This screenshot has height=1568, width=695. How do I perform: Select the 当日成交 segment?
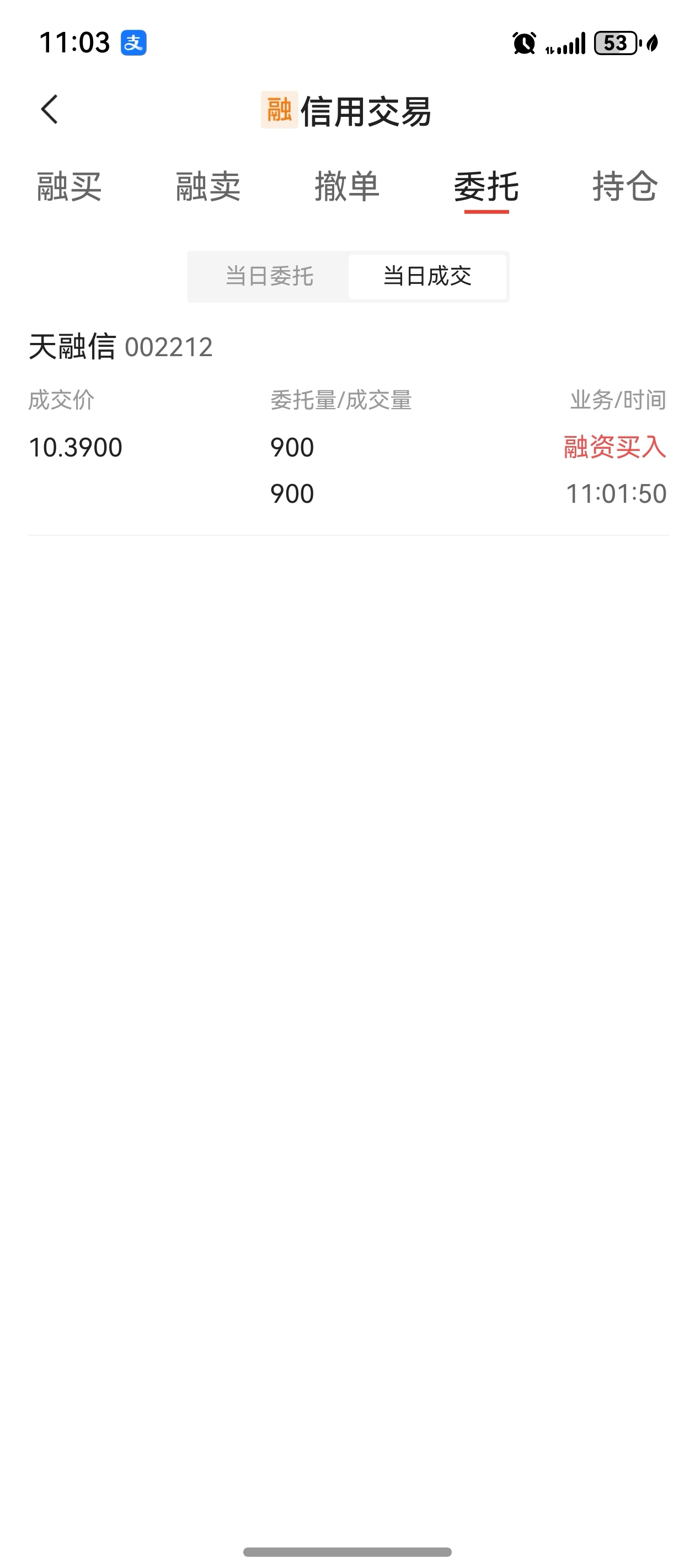[x=427, y=276]
